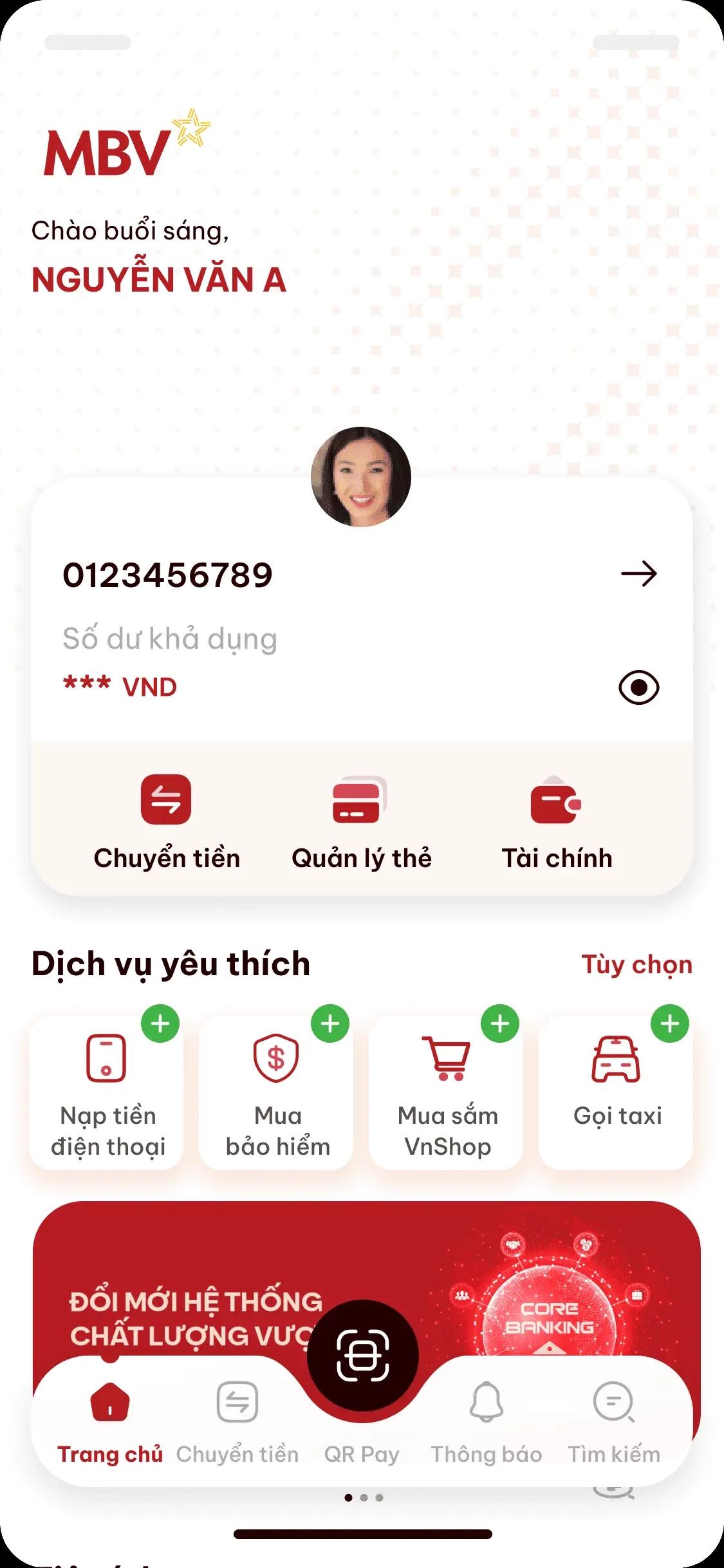
Task: Open Mua sắm VnShop service
Action: tap(447, 1094)
